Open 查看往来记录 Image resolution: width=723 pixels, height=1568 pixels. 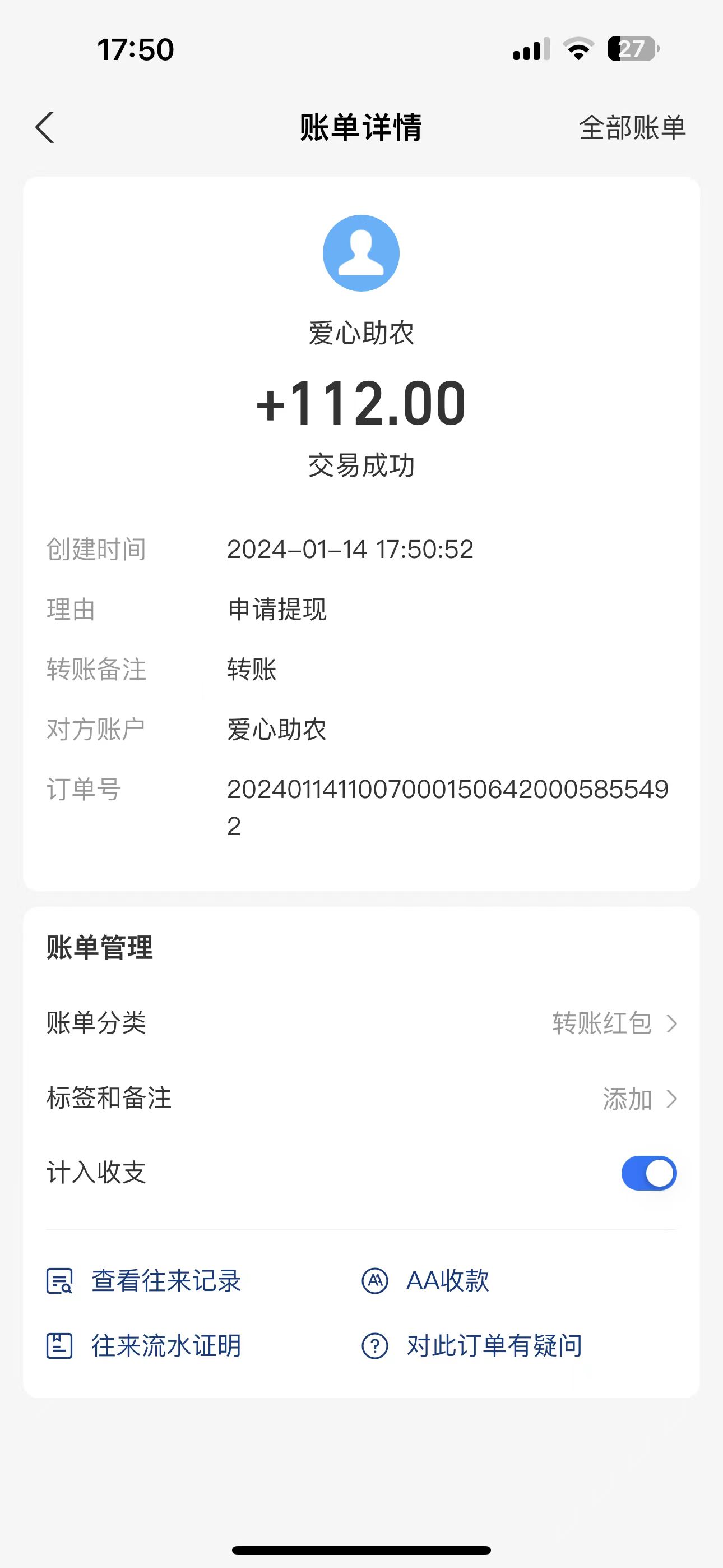144,1281
